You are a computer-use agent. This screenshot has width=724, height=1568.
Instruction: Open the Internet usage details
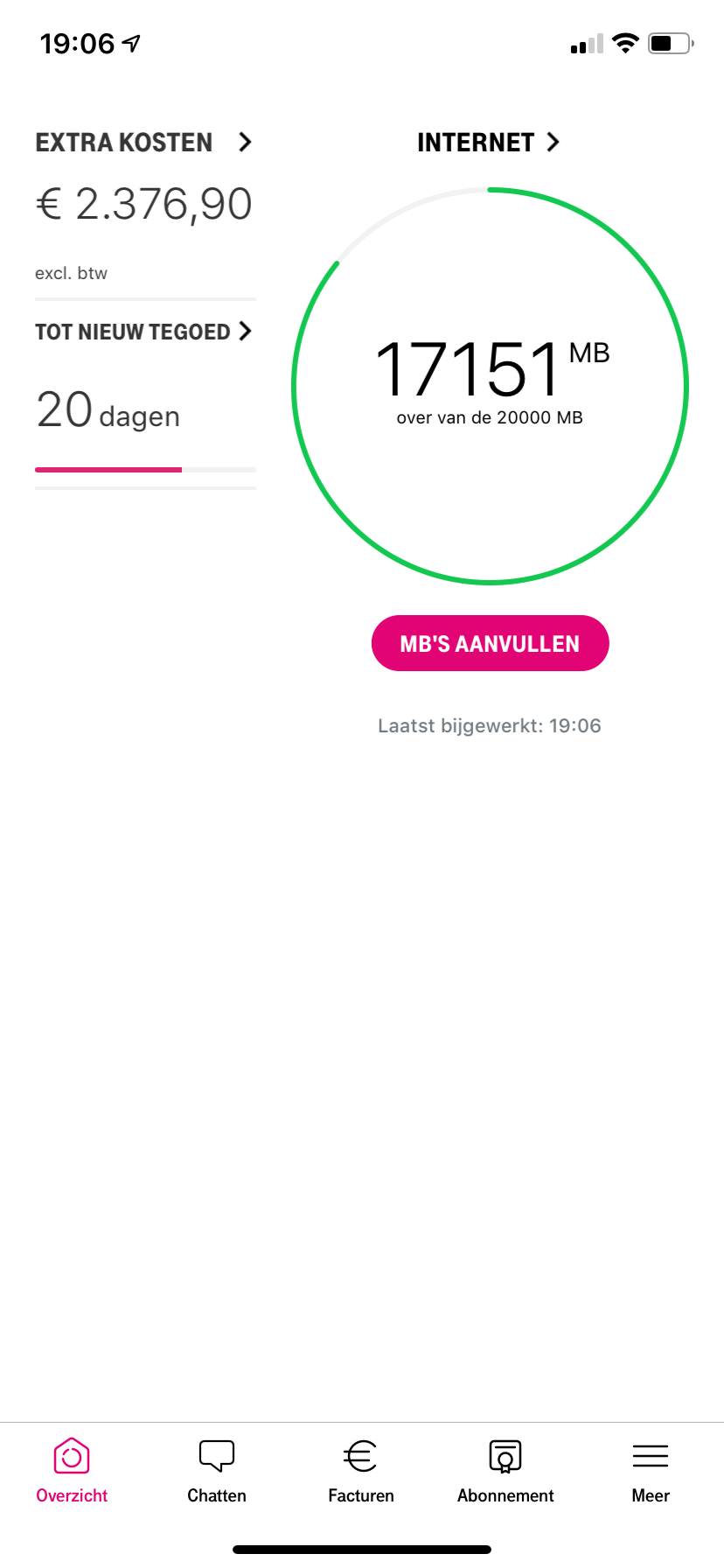click(x=488, y=143)
